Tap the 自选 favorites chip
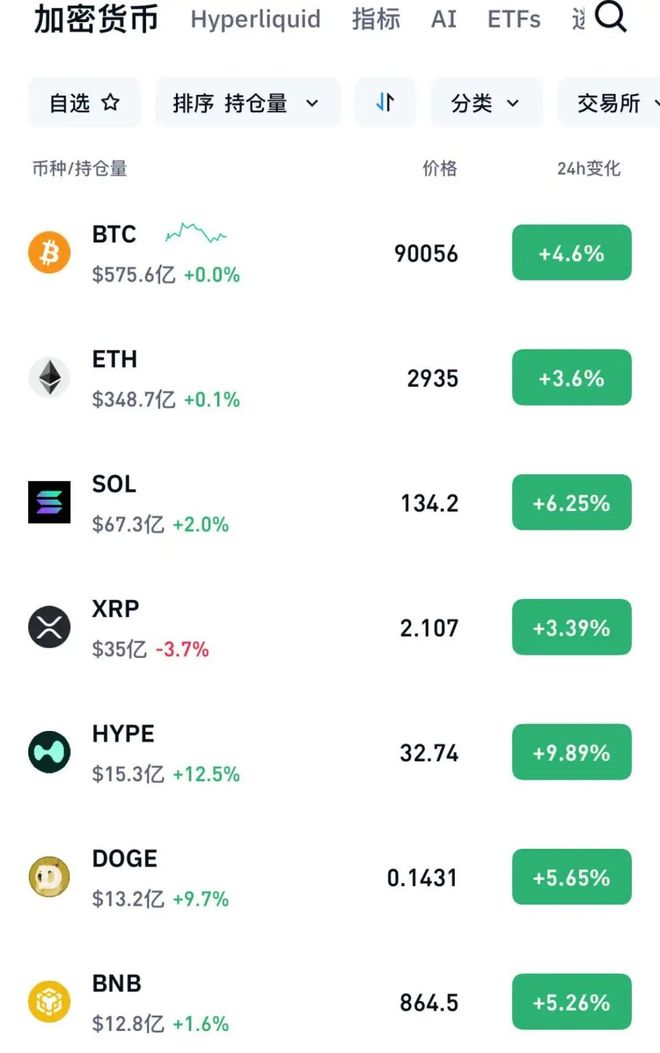 point(84,103)
